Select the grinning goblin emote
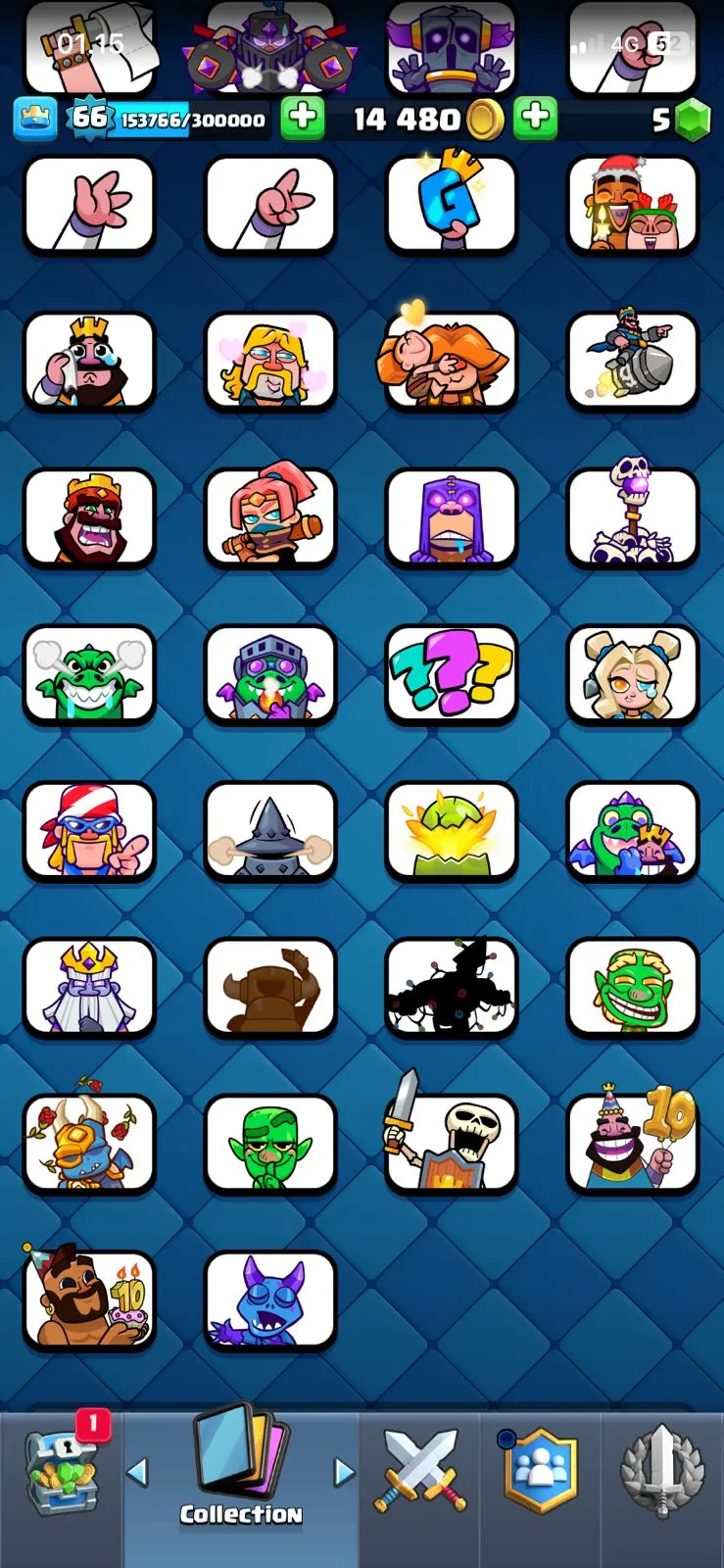The height and width of the screenshot is (1568, 724). pos(632,987)
